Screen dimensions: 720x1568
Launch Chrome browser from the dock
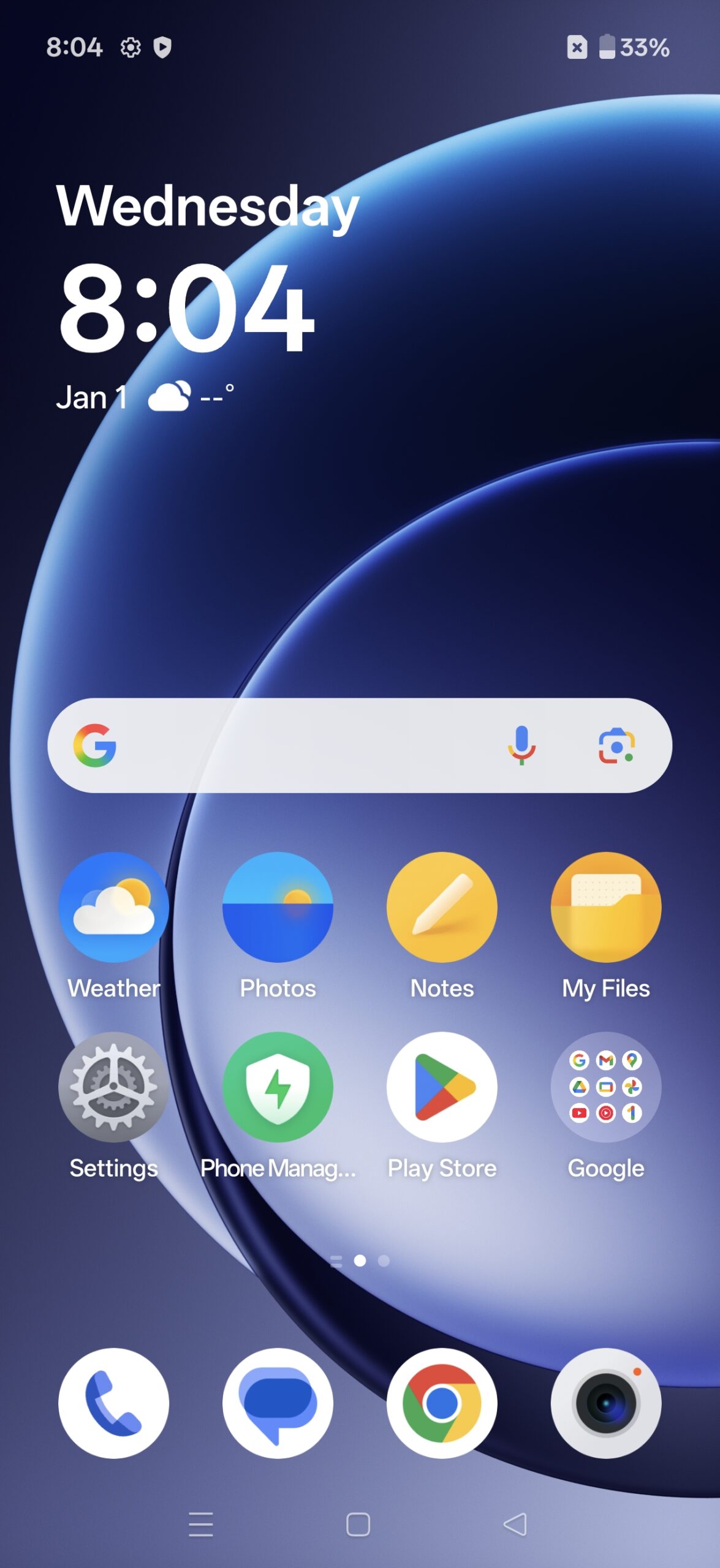[x=442, y=1403]
